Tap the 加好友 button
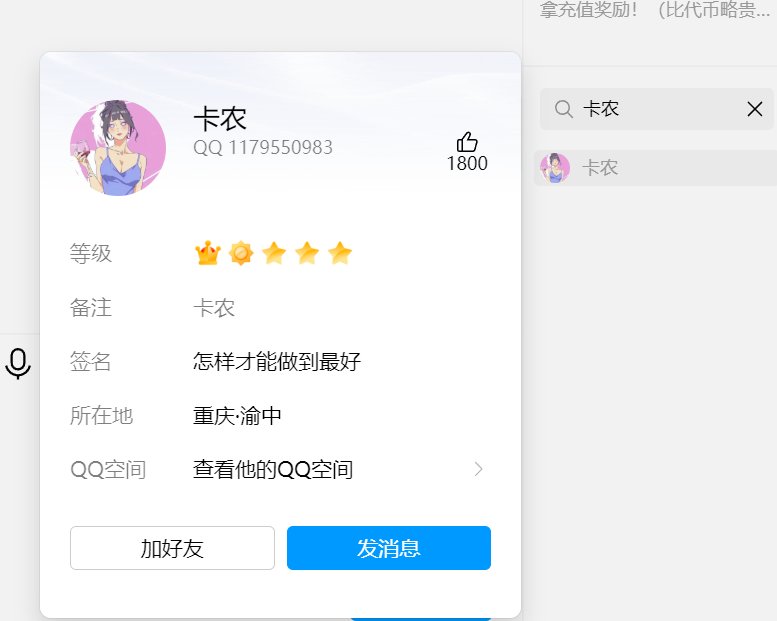Image resolution: width=777 pixels, height=621 pixels. point(172,548)
